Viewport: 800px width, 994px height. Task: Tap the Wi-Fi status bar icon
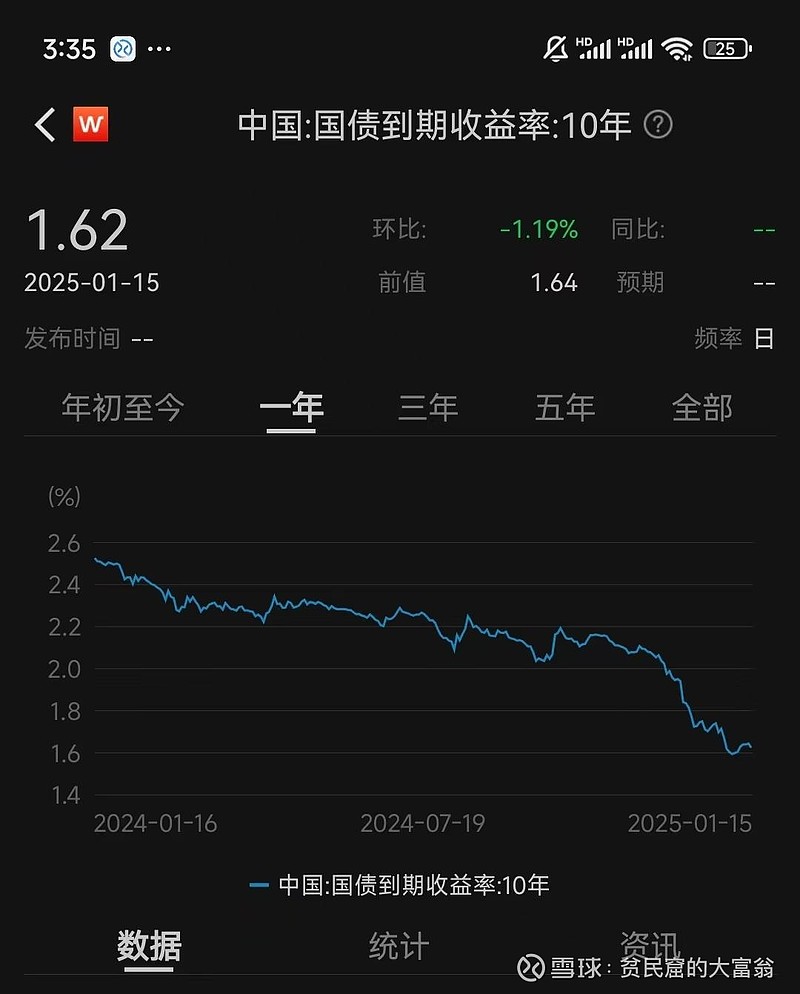click(x=679, y=47)
